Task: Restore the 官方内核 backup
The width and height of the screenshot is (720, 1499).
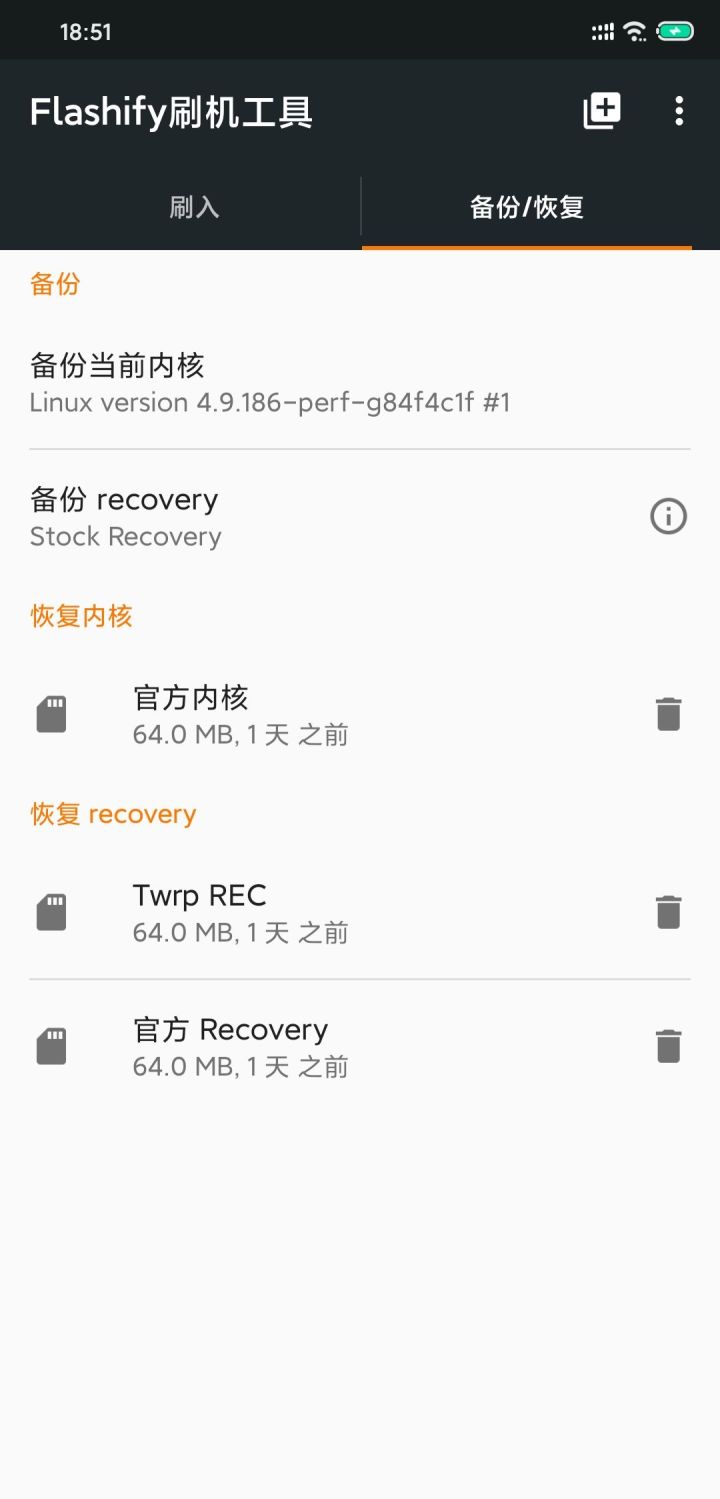Action: 300,715
